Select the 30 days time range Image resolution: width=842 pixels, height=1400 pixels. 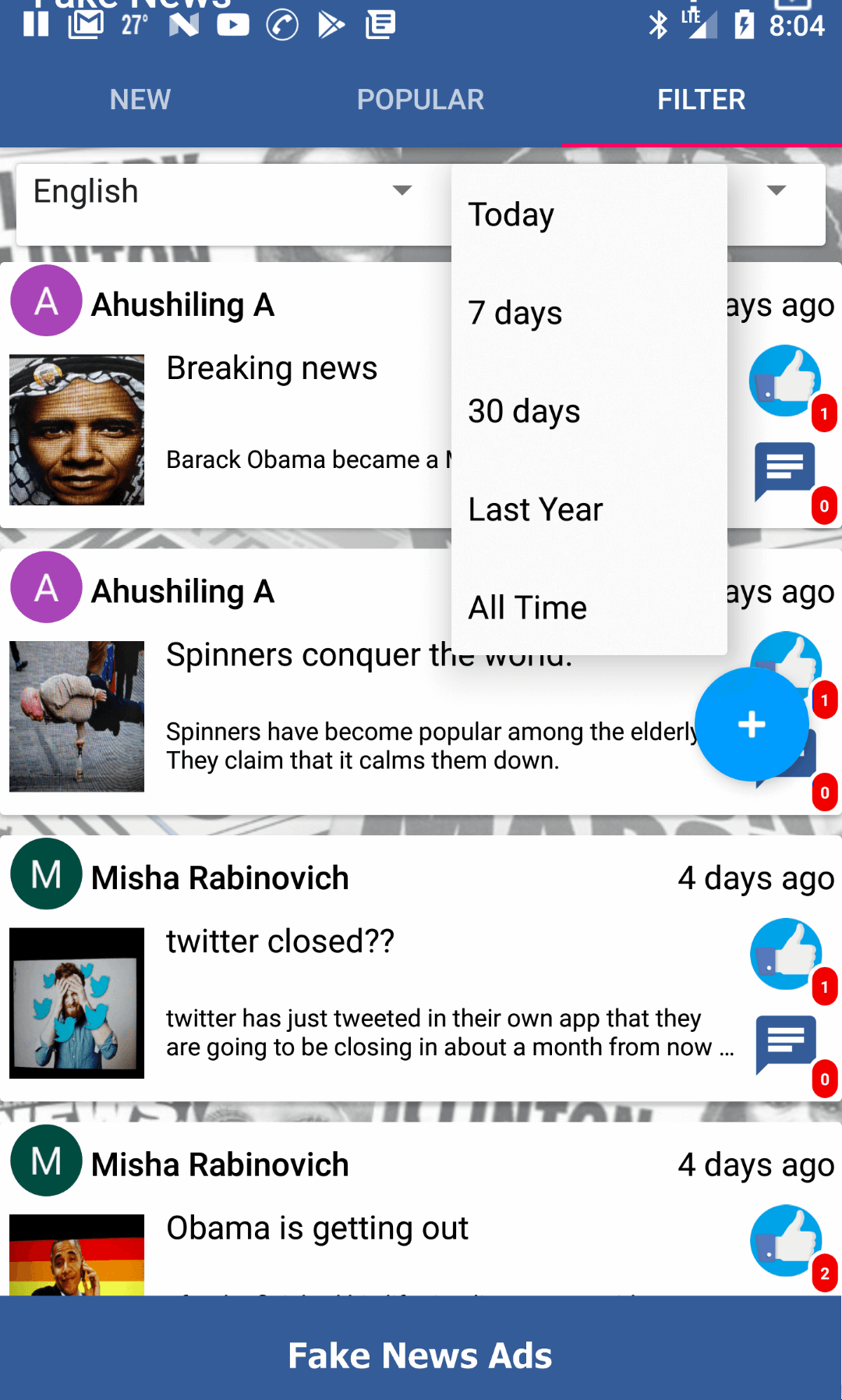(x=589, y=410)
